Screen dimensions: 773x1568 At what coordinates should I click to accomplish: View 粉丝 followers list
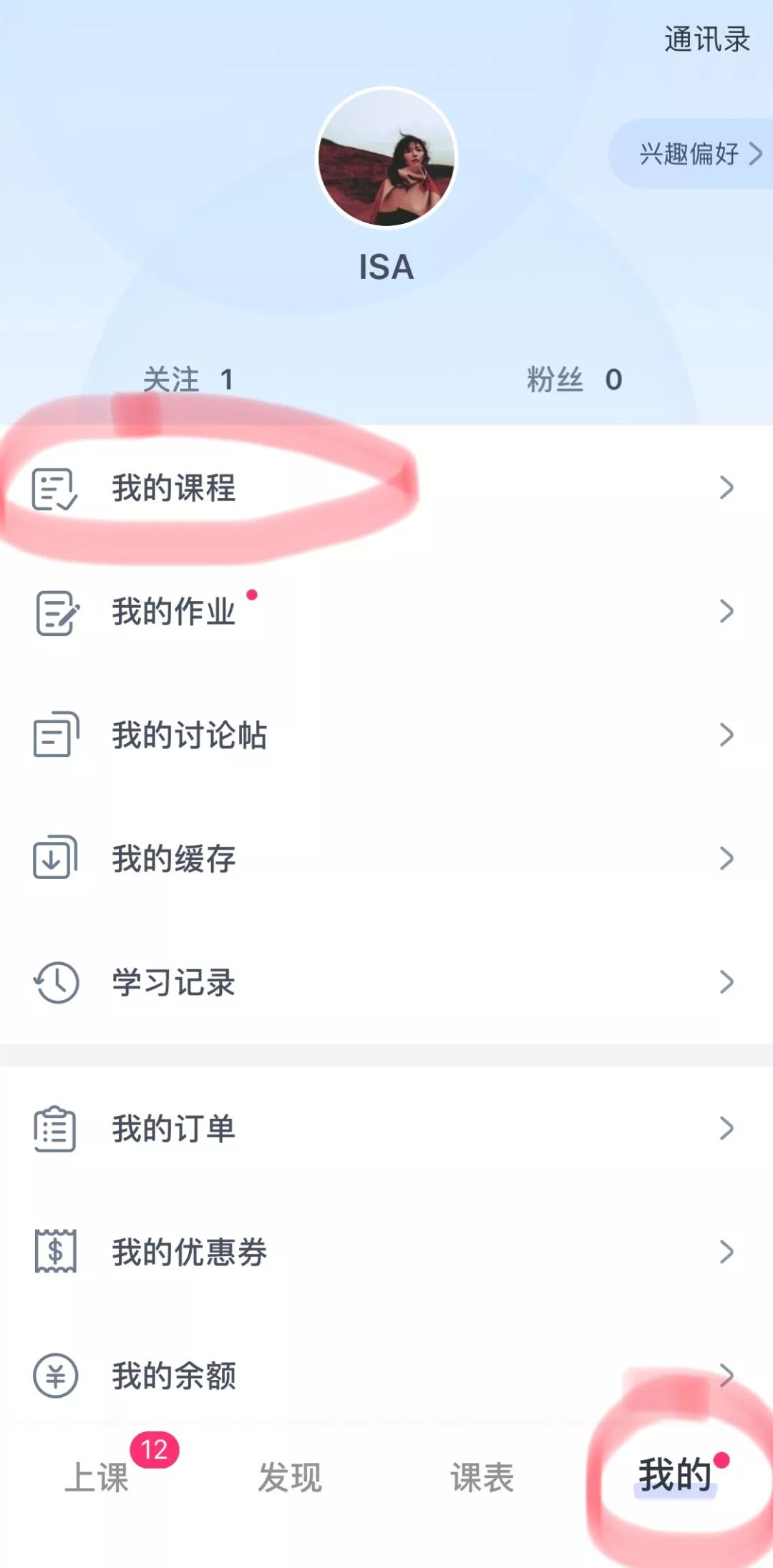point(574,379)
